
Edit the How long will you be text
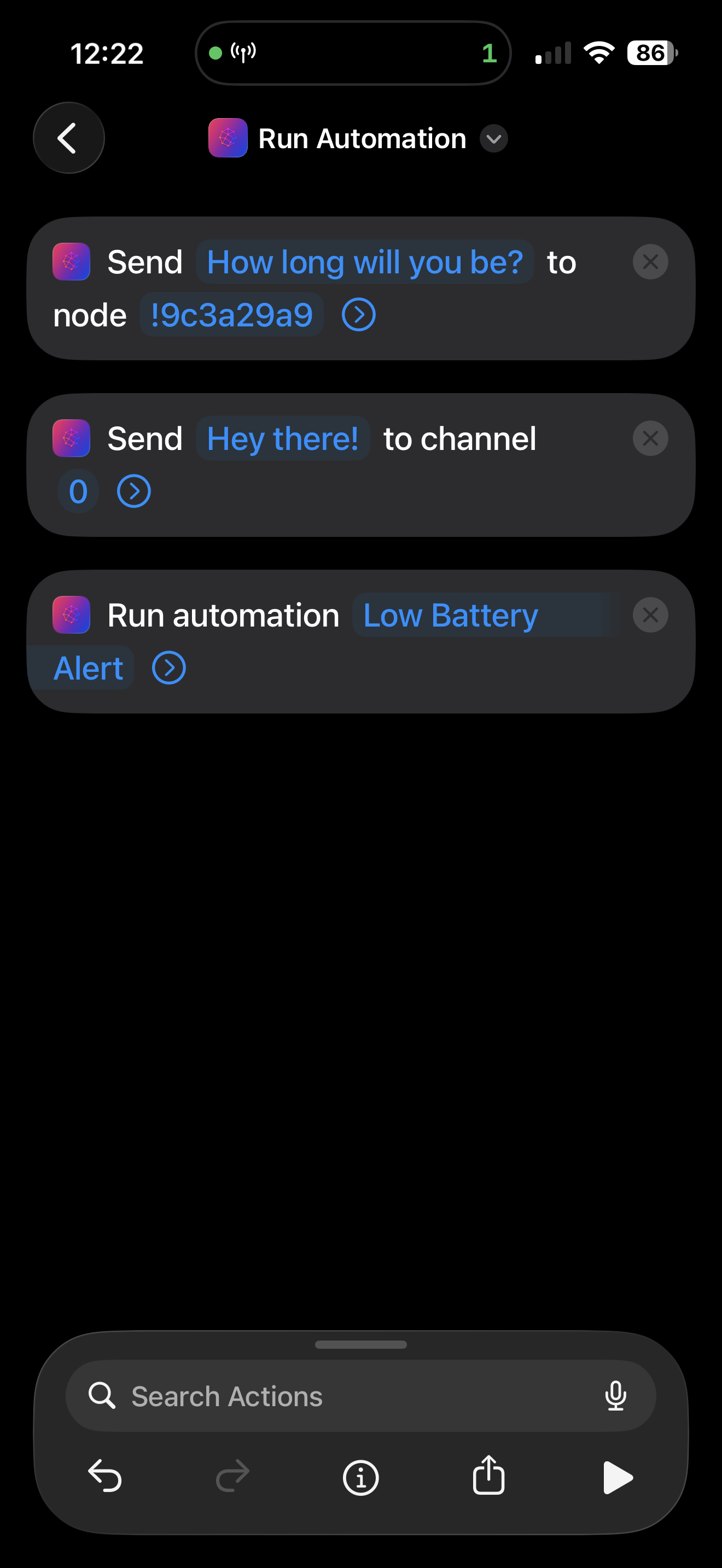tap(364, 262)
